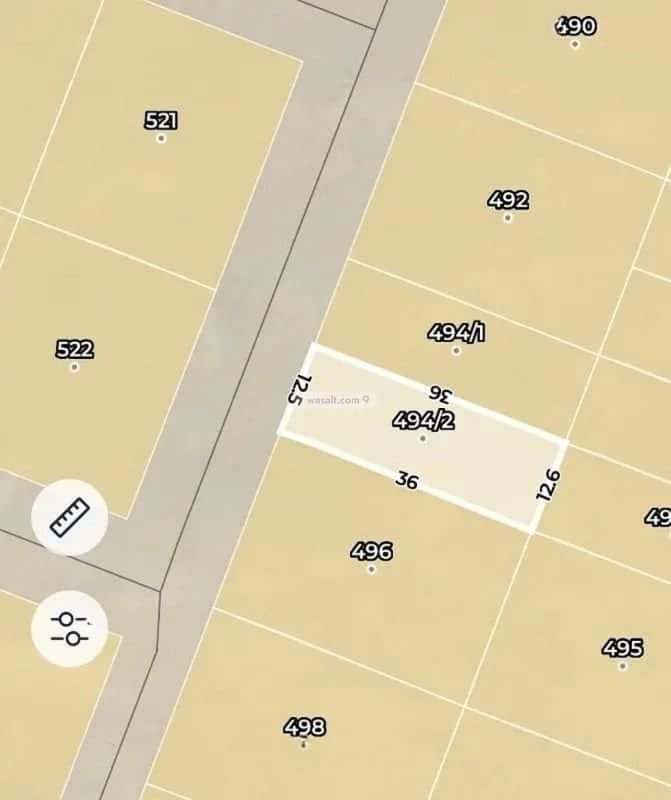
Task: Select parcel 494/1 on the map
Action: click(456, 340)
